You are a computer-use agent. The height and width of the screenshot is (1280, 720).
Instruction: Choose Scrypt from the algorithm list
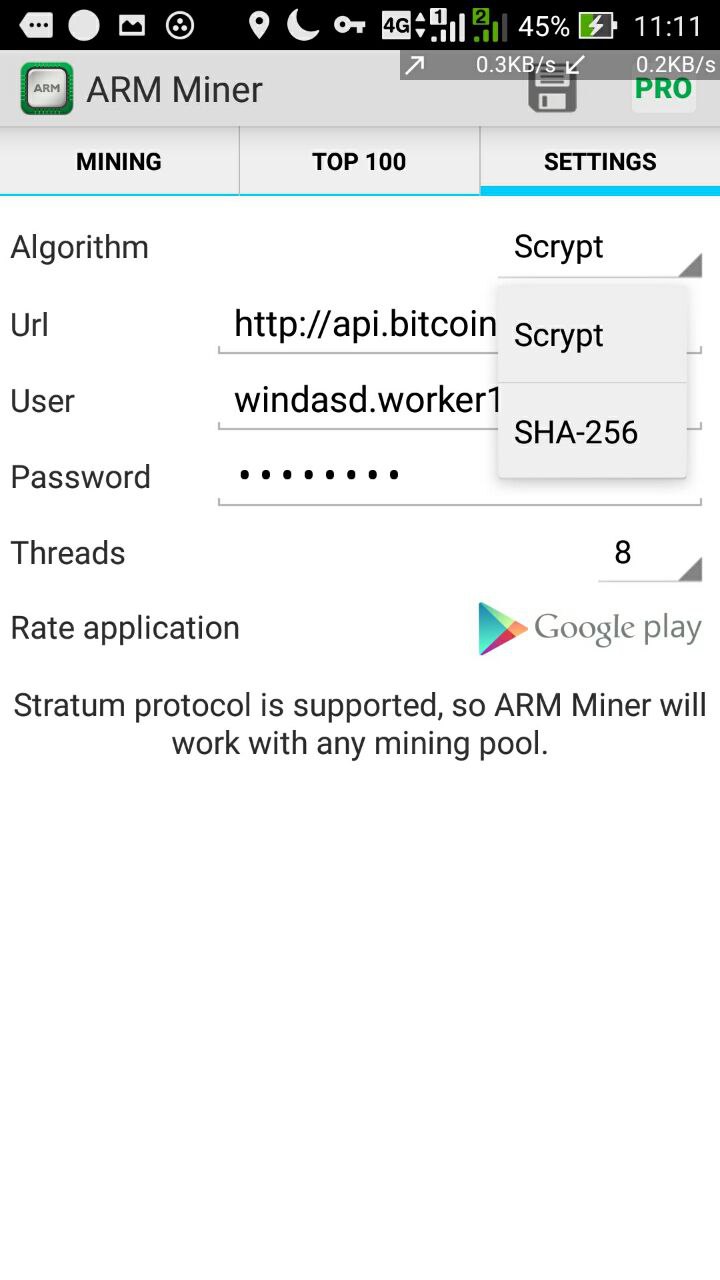click(591, 335)
